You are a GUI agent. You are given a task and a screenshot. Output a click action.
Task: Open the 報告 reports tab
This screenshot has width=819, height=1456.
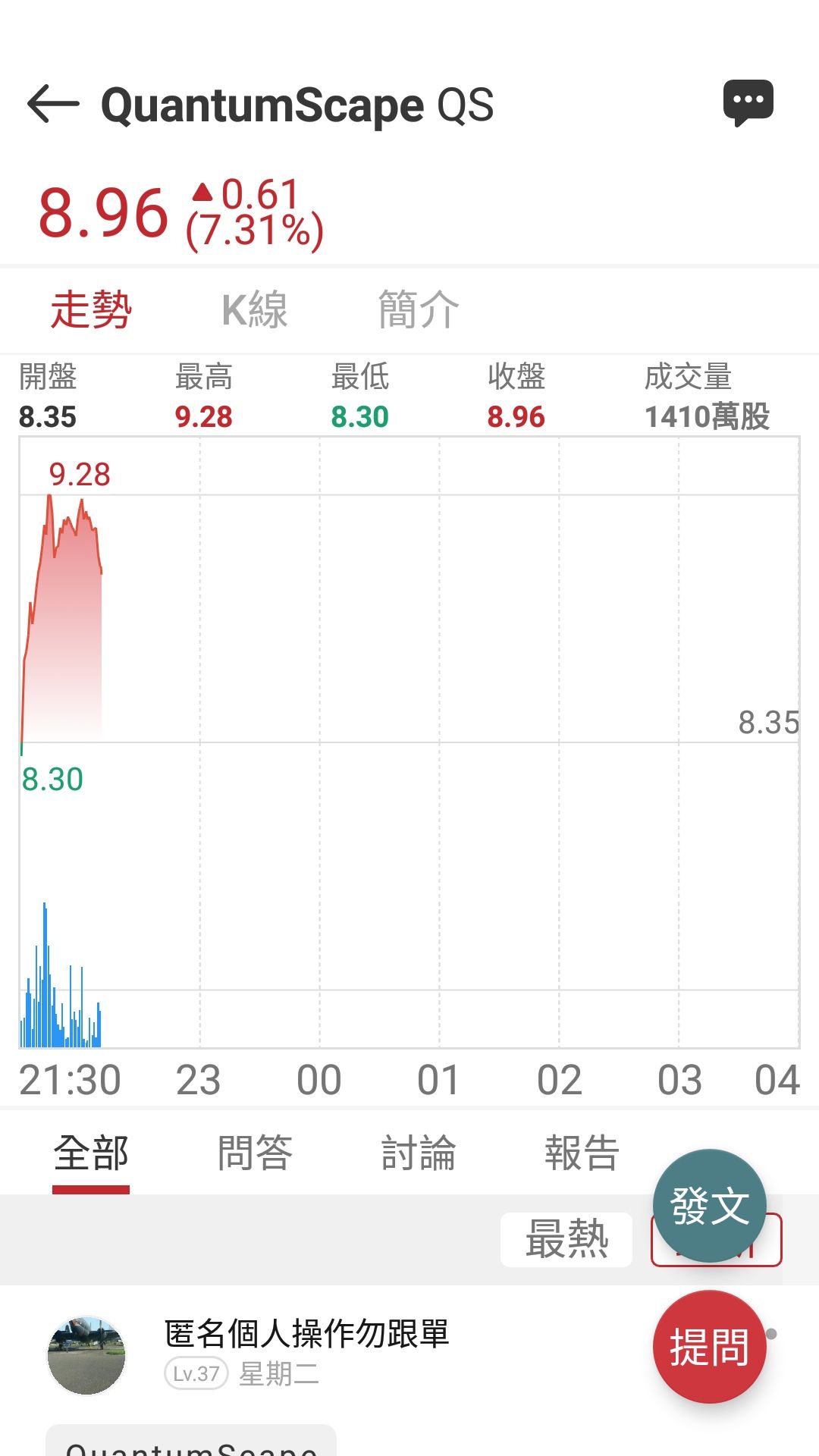point(582,1151)
